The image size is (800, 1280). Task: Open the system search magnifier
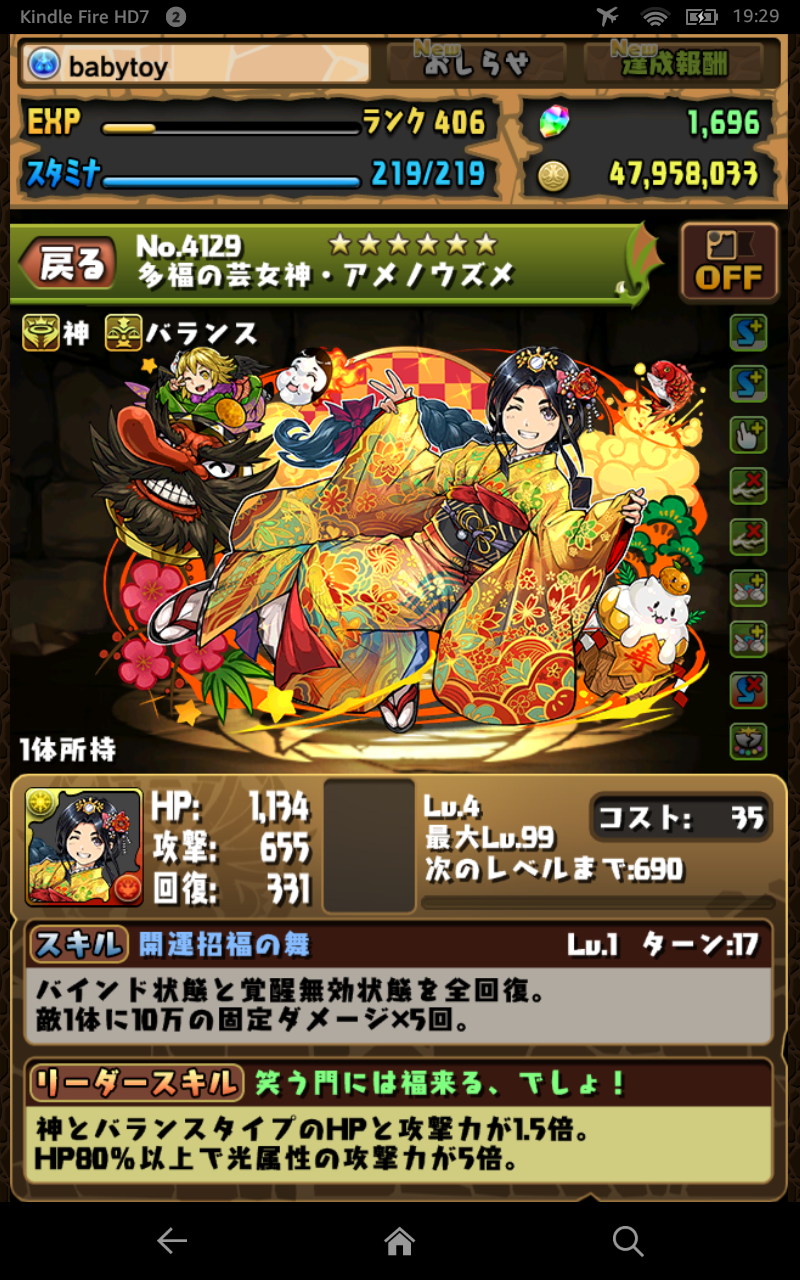628,1241
